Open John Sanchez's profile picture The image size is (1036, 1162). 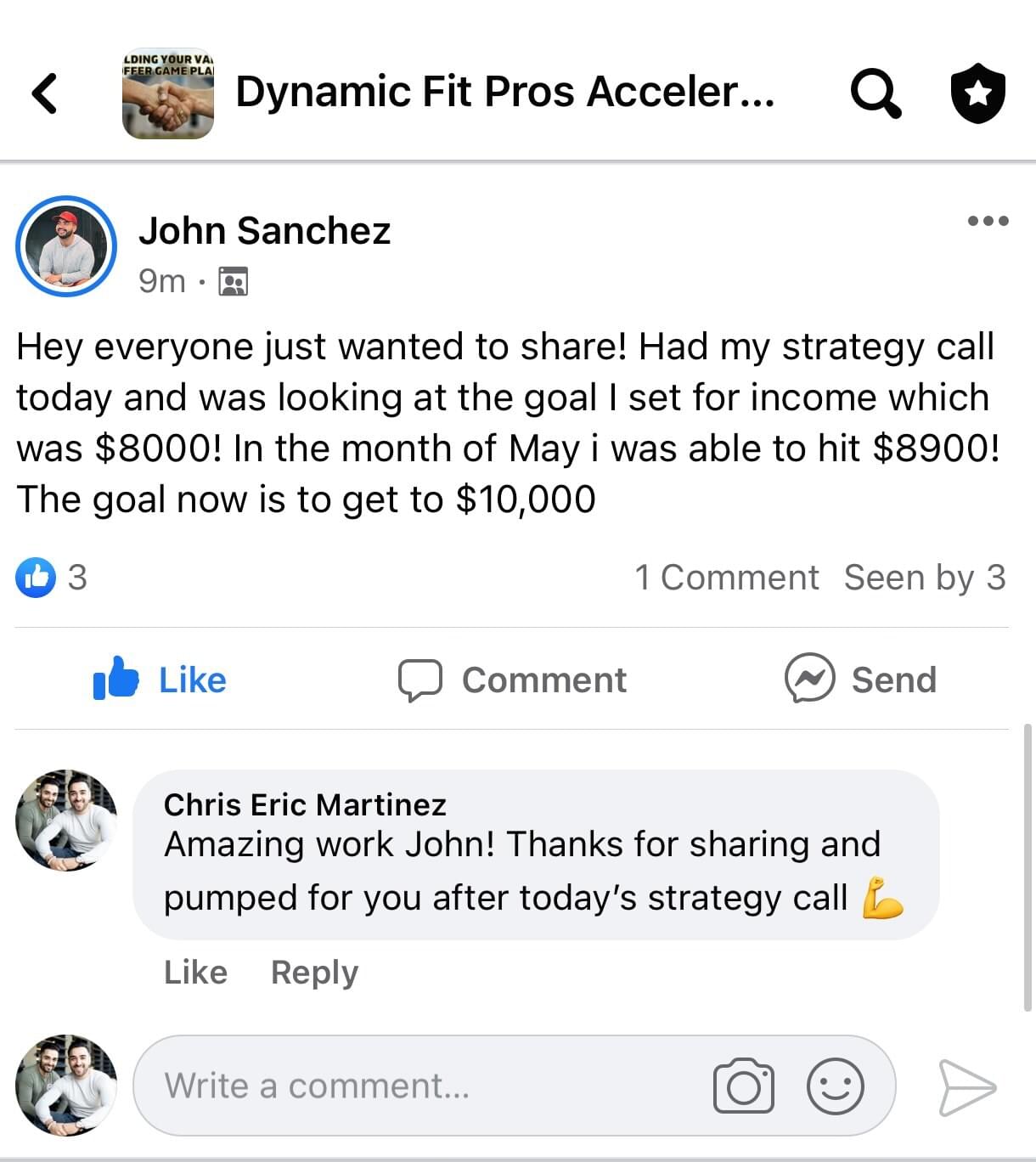tap(66, 246)
